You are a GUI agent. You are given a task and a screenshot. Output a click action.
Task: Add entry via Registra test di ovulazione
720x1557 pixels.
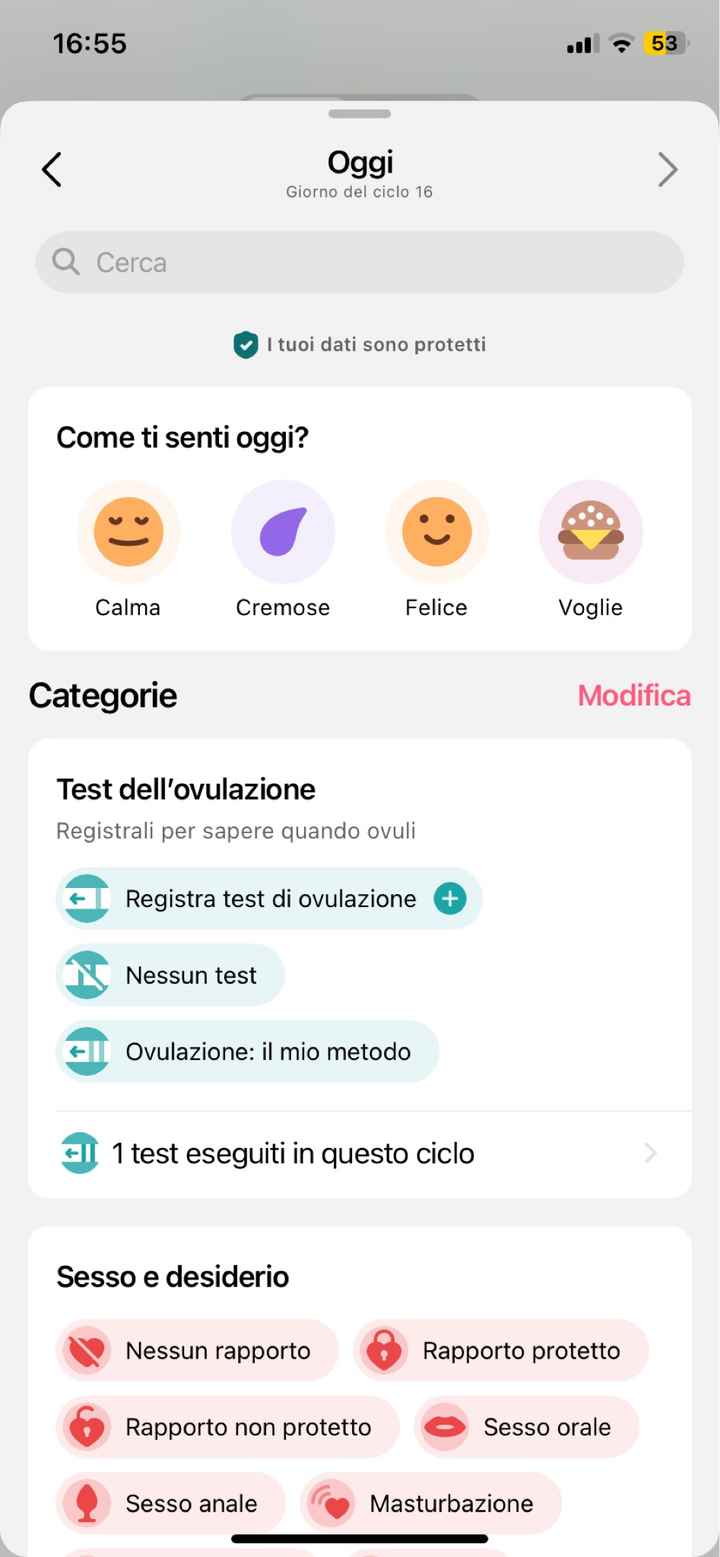268,898
